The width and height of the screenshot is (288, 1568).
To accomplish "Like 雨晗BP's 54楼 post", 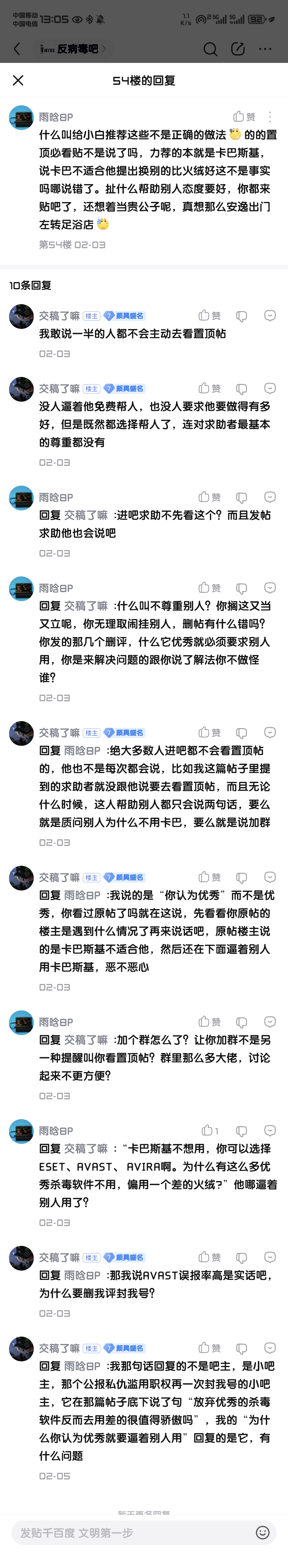I will coord(244,116).
